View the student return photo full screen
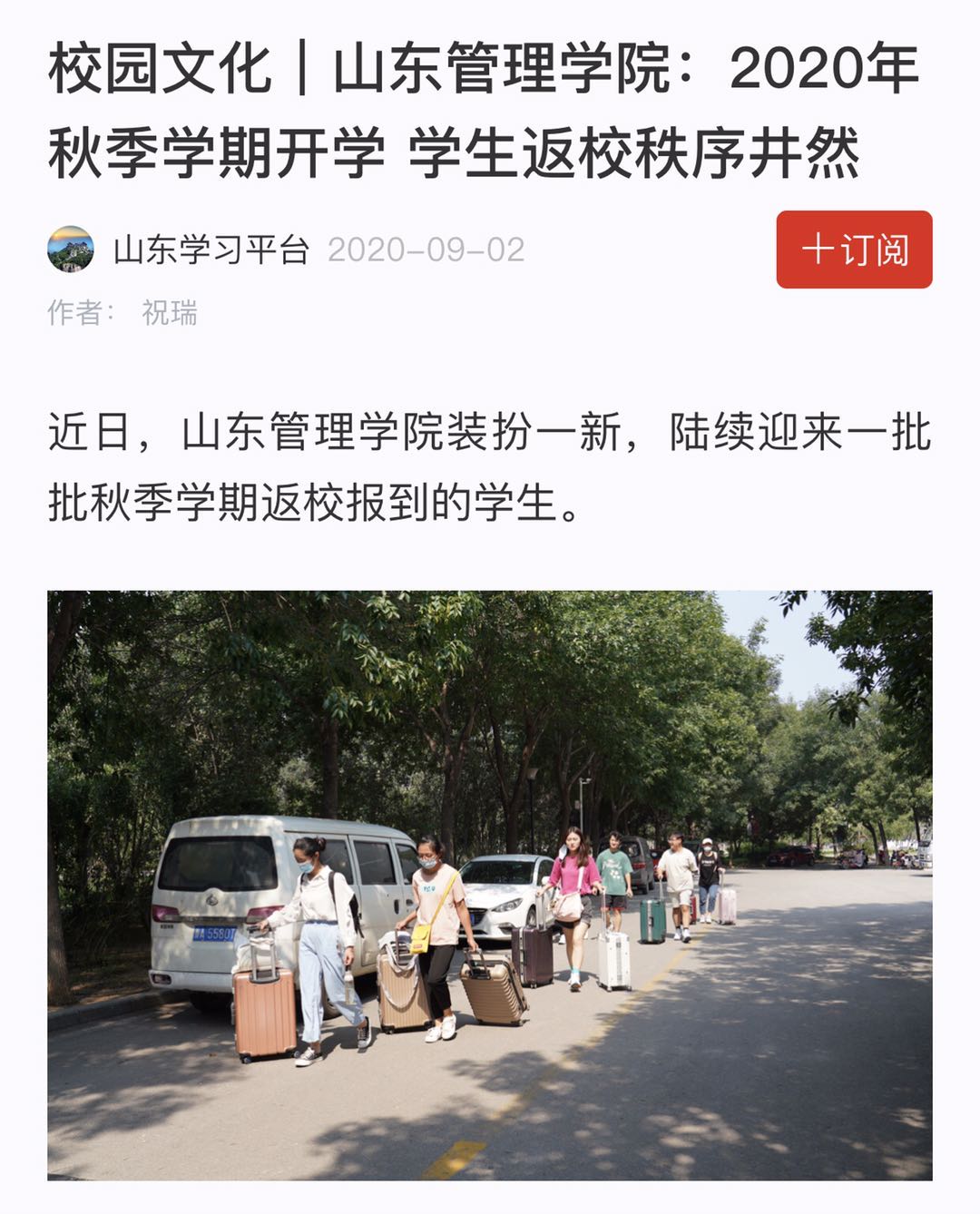The height and width of the screenshot is (1214, 980). pyautogui.click(x=490, y=885)
